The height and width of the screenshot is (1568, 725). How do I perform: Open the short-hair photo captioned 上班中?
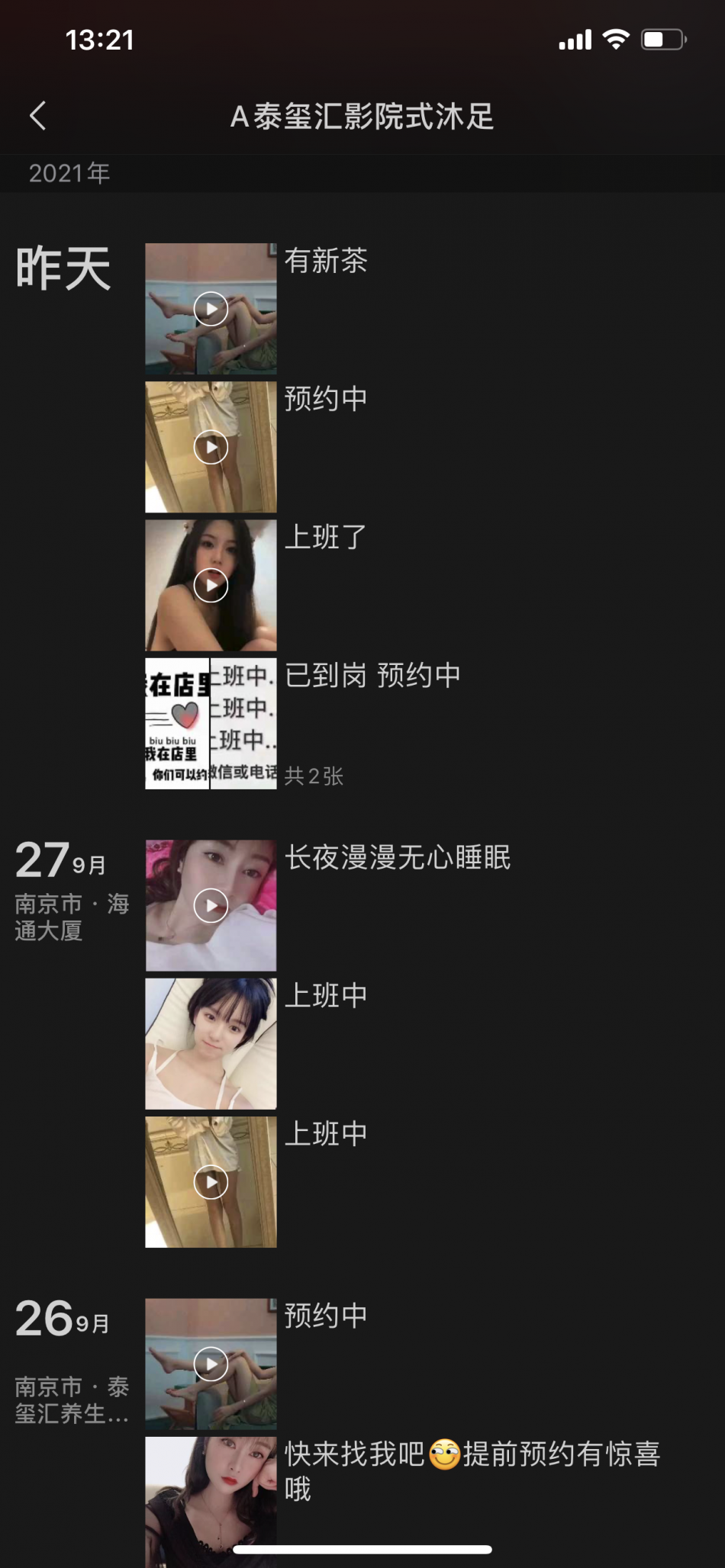pyautogui.click(x=211, y=1043)
